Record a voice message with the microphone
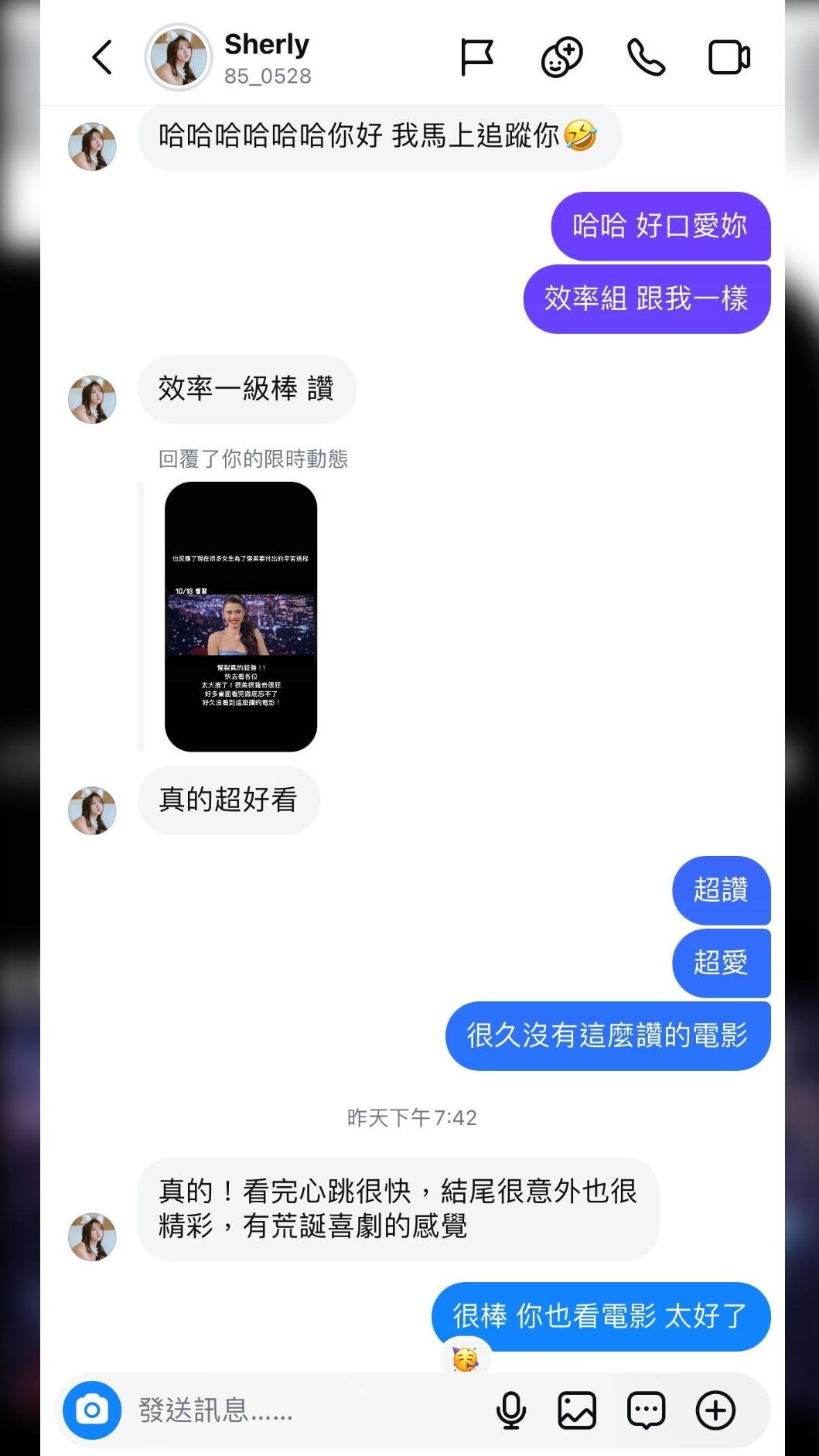819x1456 pixels. pyautogui.click(x=510, y=1410)
